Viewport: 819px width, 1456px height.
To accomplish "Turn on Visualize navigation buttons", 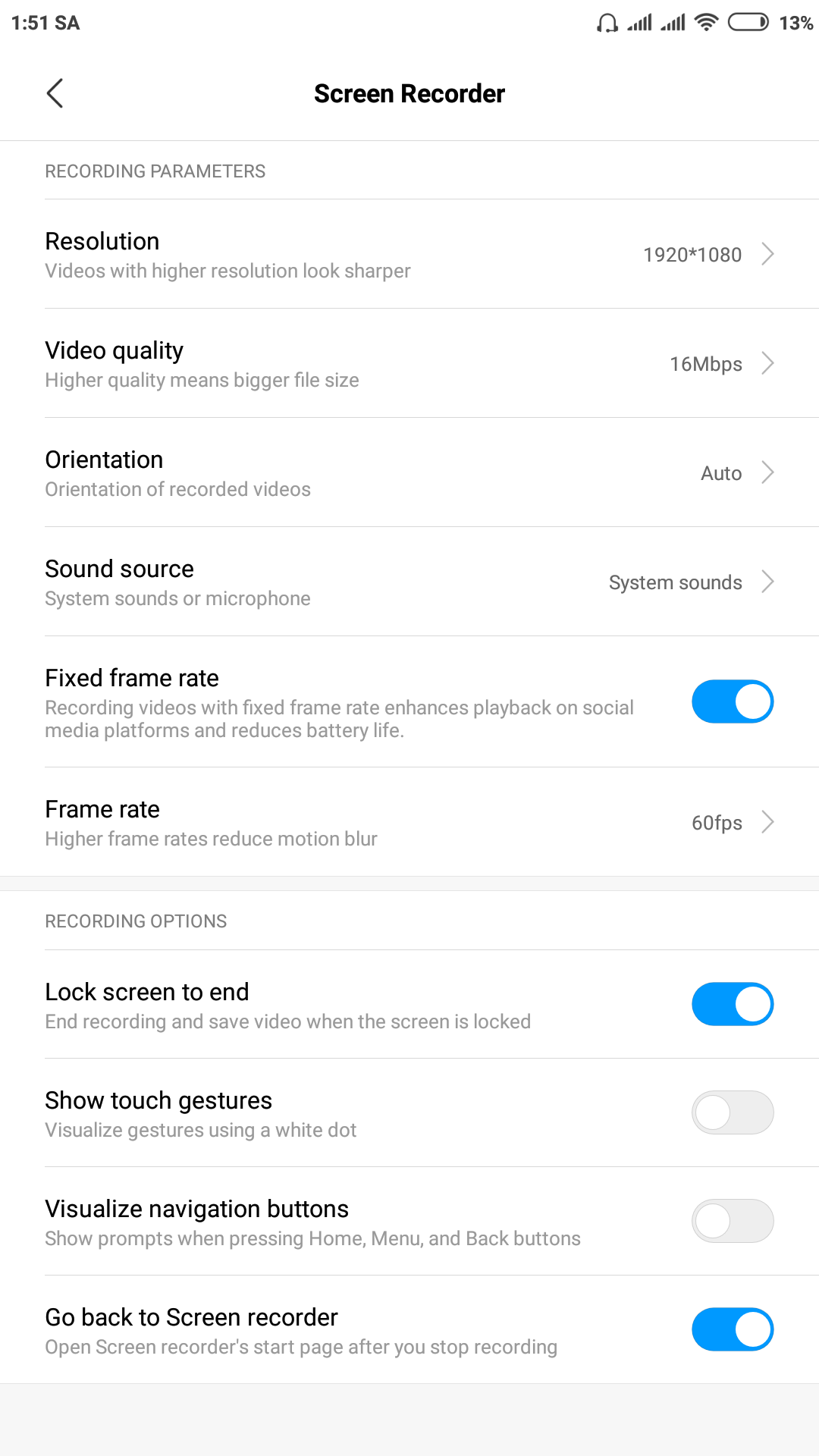I will [x=733, y=1221].
